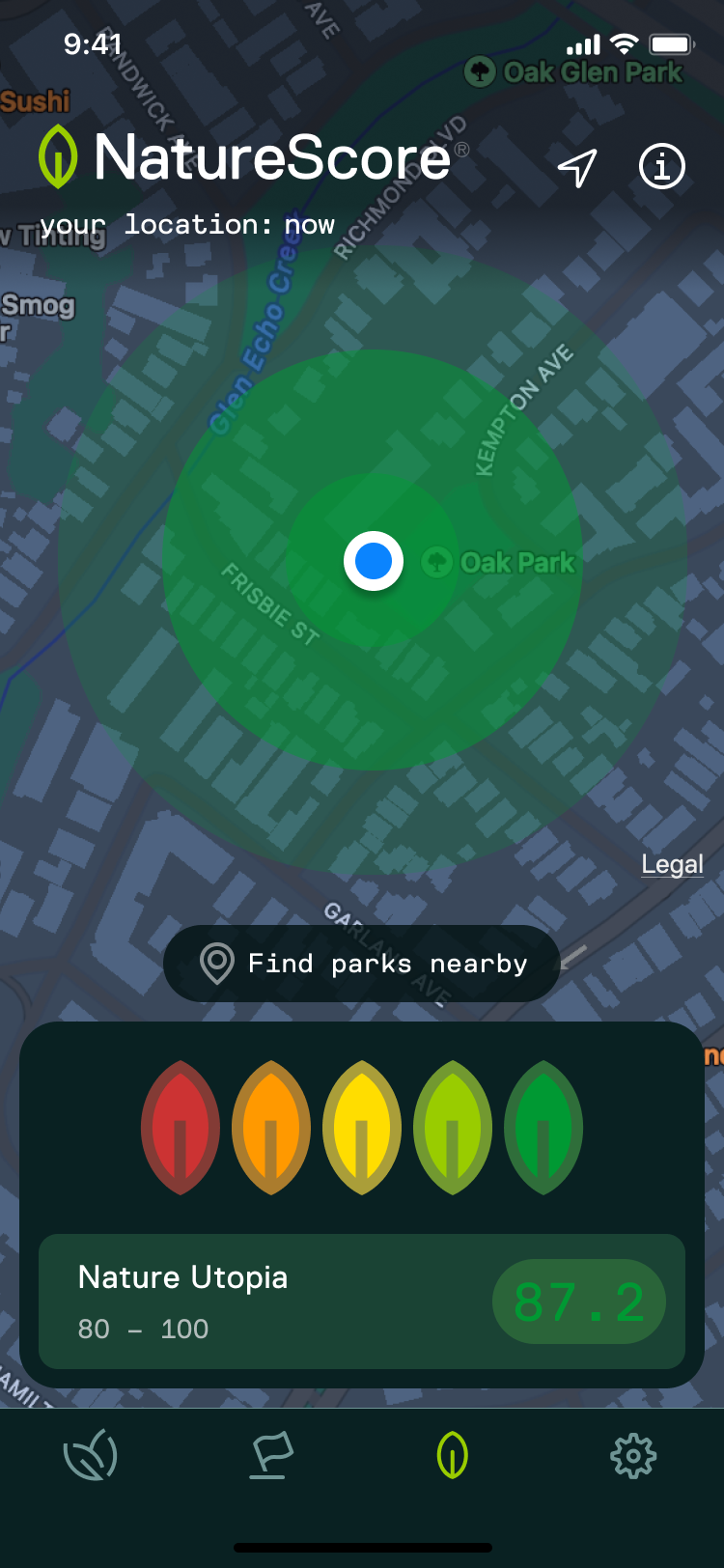Viewport: 724px width, 1568px height.
Task: Open the settings gear tab
Action: [633, 1456]
